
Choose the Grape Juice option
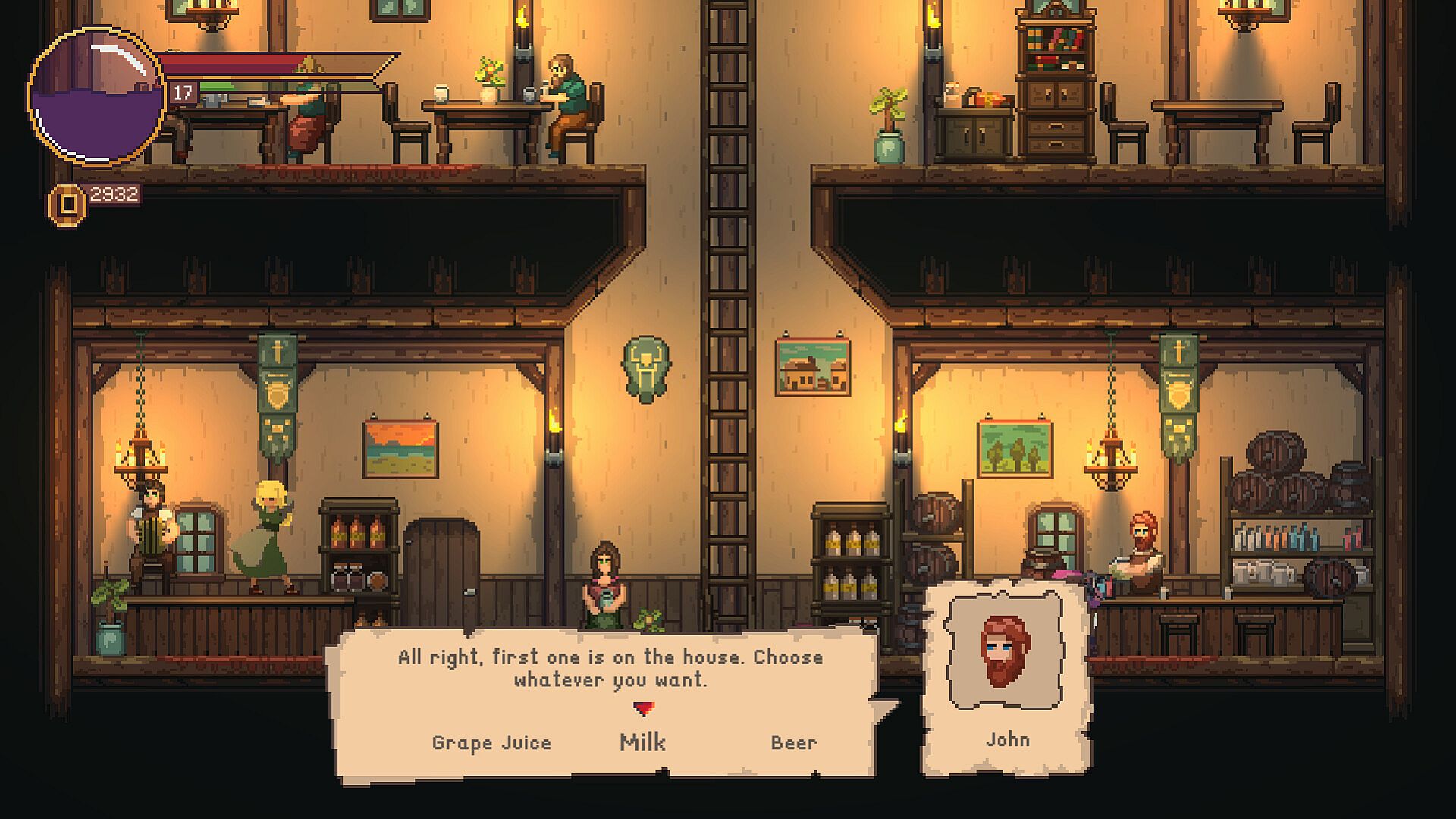[x=491, y=742]
